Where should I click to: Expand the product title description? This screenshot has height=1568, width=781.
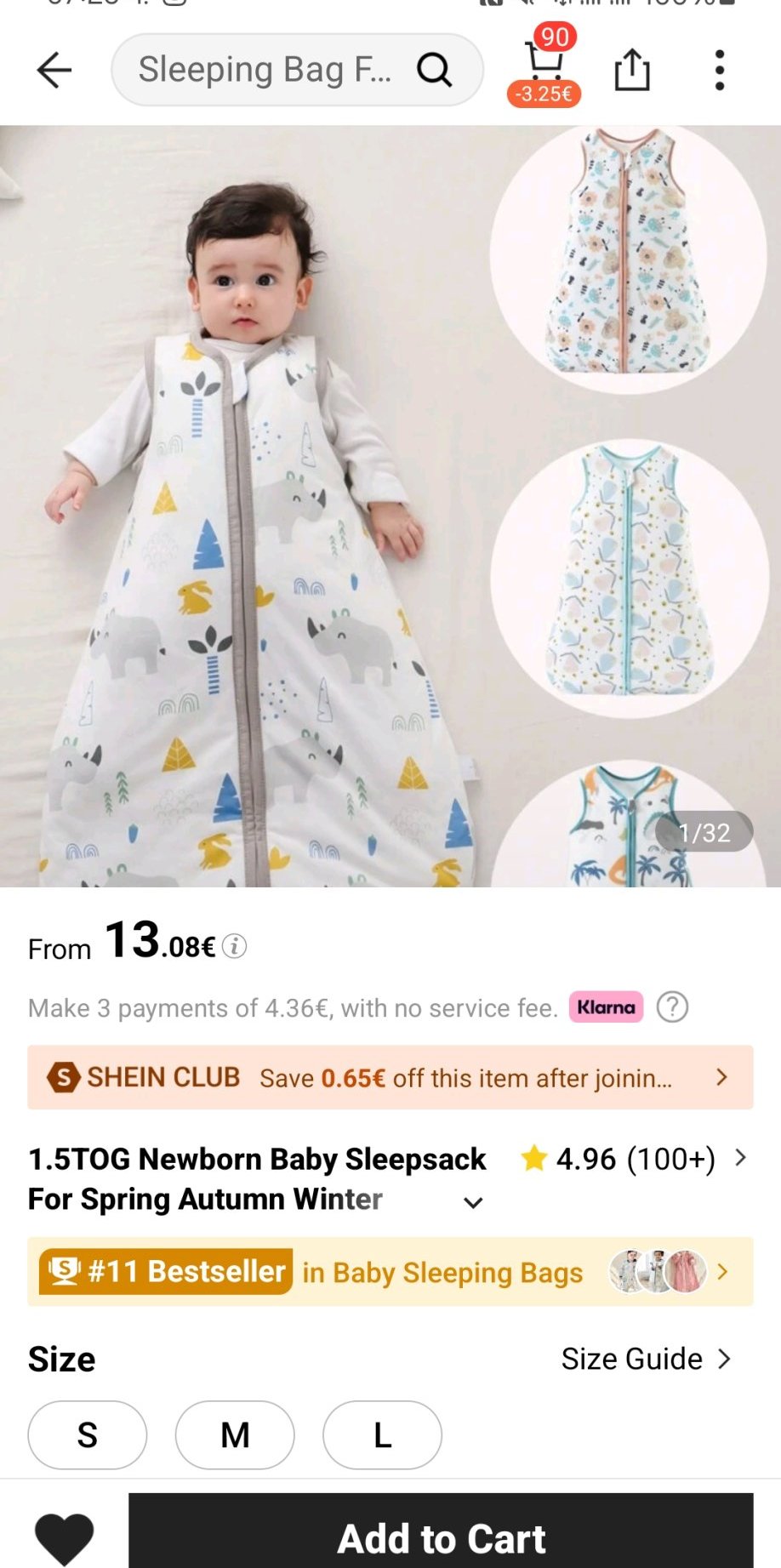[x=473, y=1202]
